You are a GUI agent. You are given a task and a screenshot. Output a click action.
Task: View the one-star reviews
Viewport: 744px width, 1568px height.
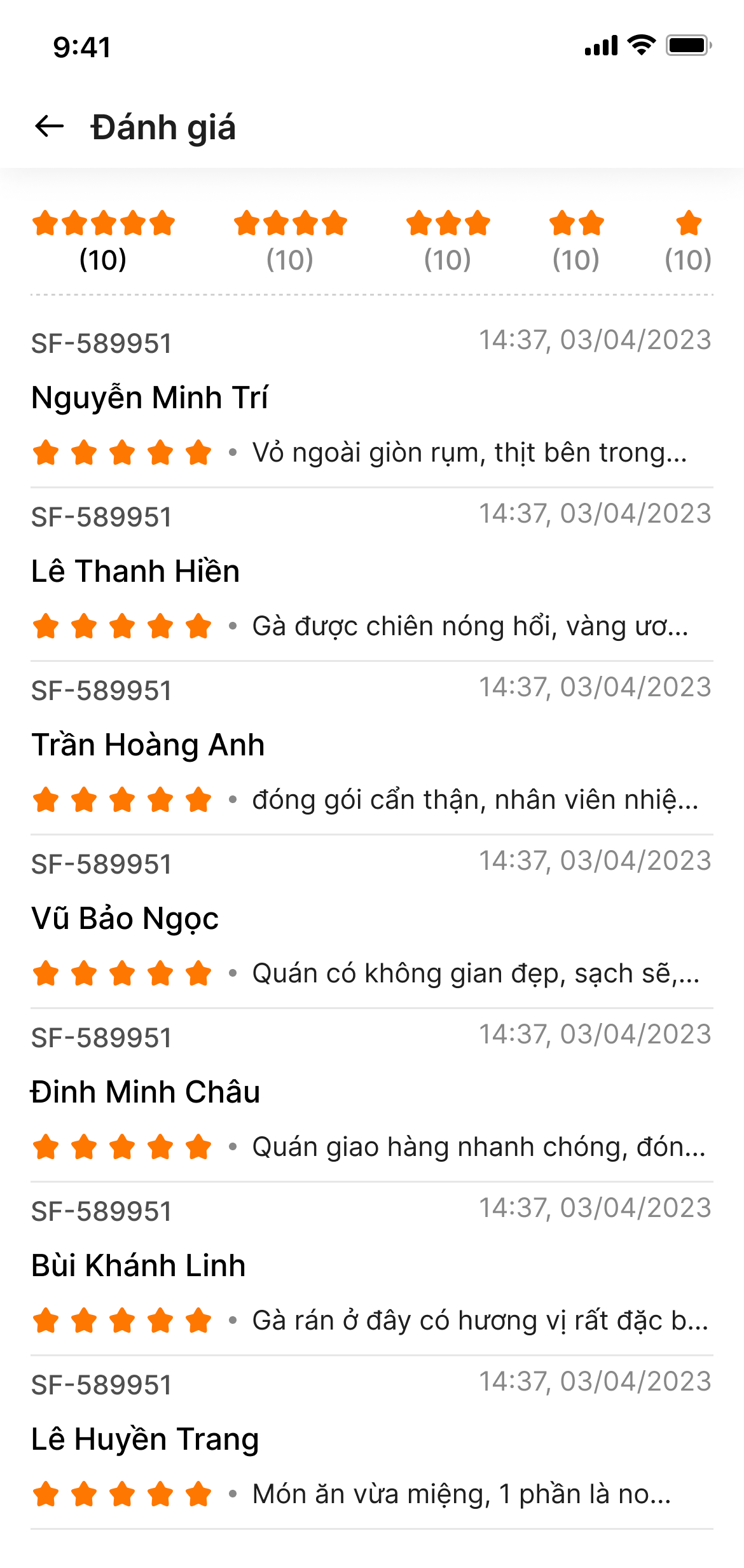688,240
